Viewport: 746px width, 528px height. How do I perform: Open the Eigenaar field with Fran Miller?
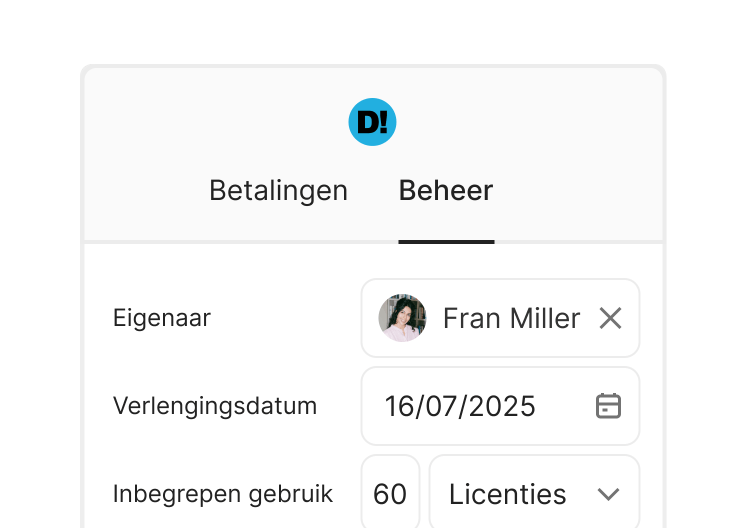500,318
